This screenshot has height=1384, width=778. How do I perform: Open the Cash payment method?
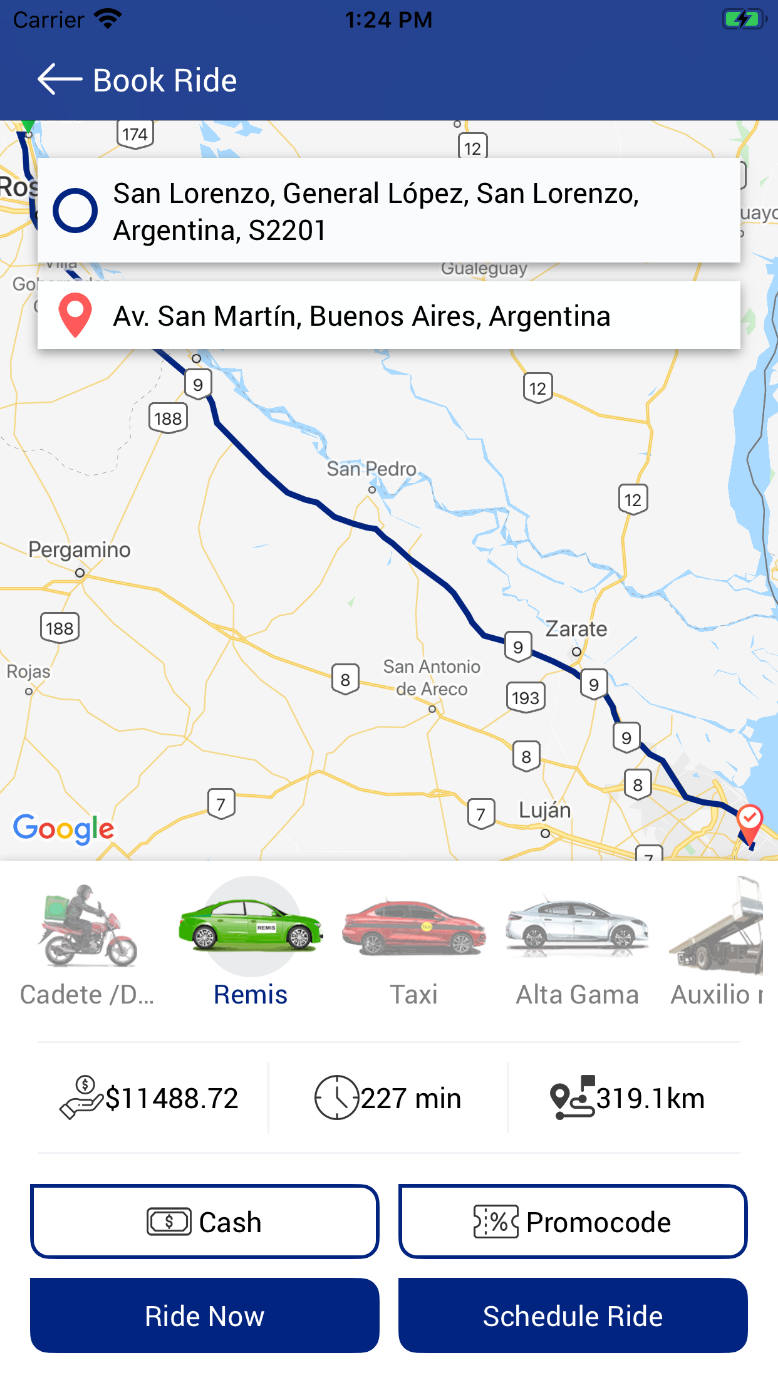[x=205, y=1221]
